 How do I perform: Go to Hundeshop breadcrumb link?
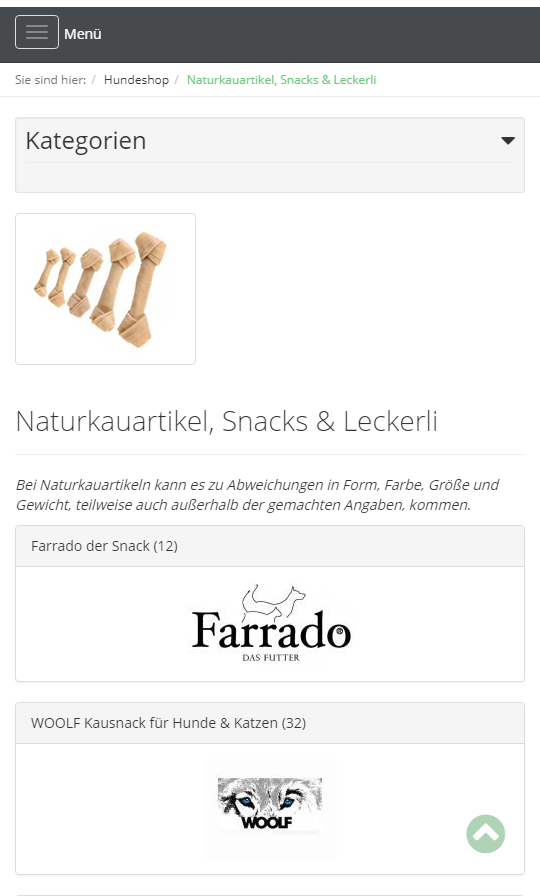coord(136,80)
